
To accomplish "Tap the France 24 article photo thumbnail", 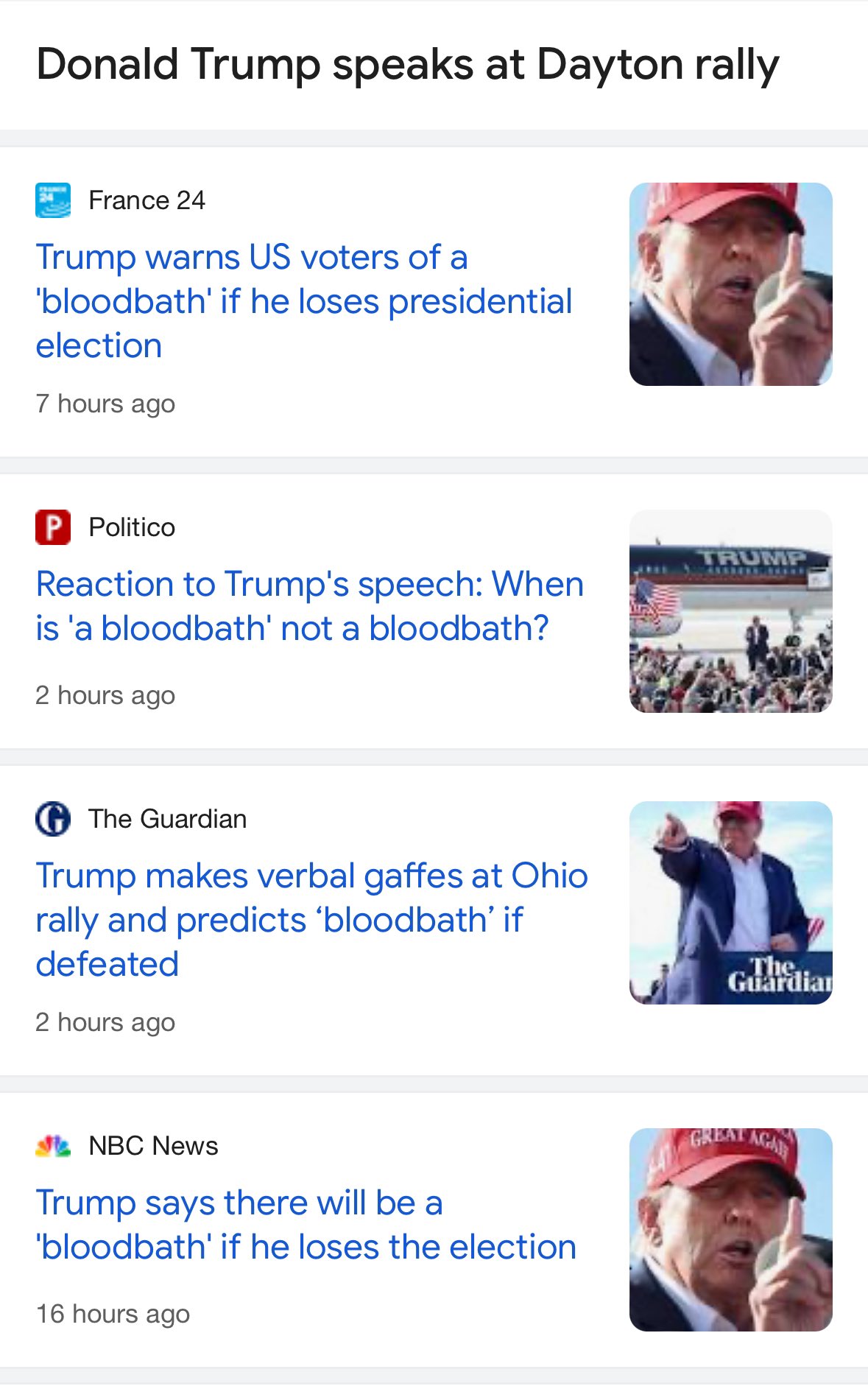I will (730, 284).
